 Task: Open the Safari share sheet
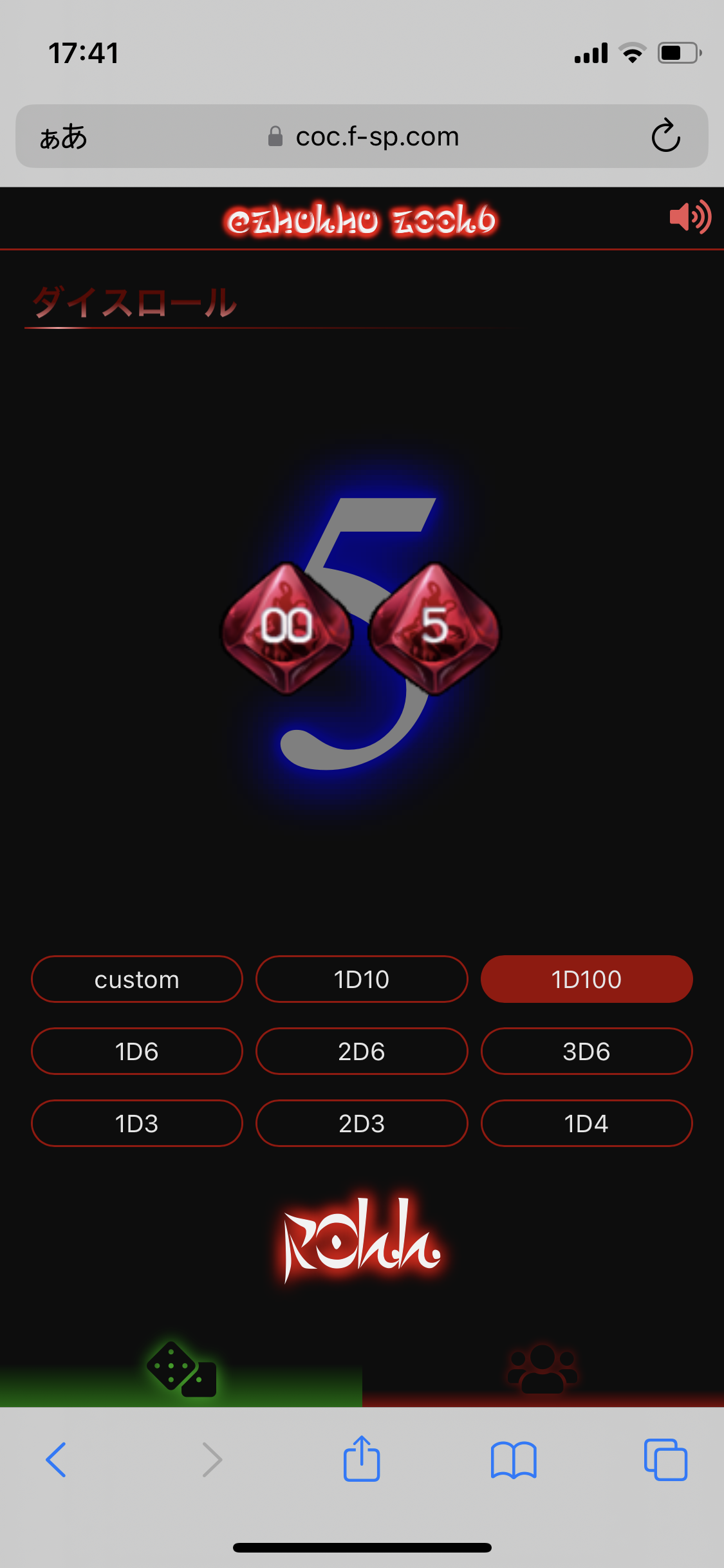tap(362, 1459)
